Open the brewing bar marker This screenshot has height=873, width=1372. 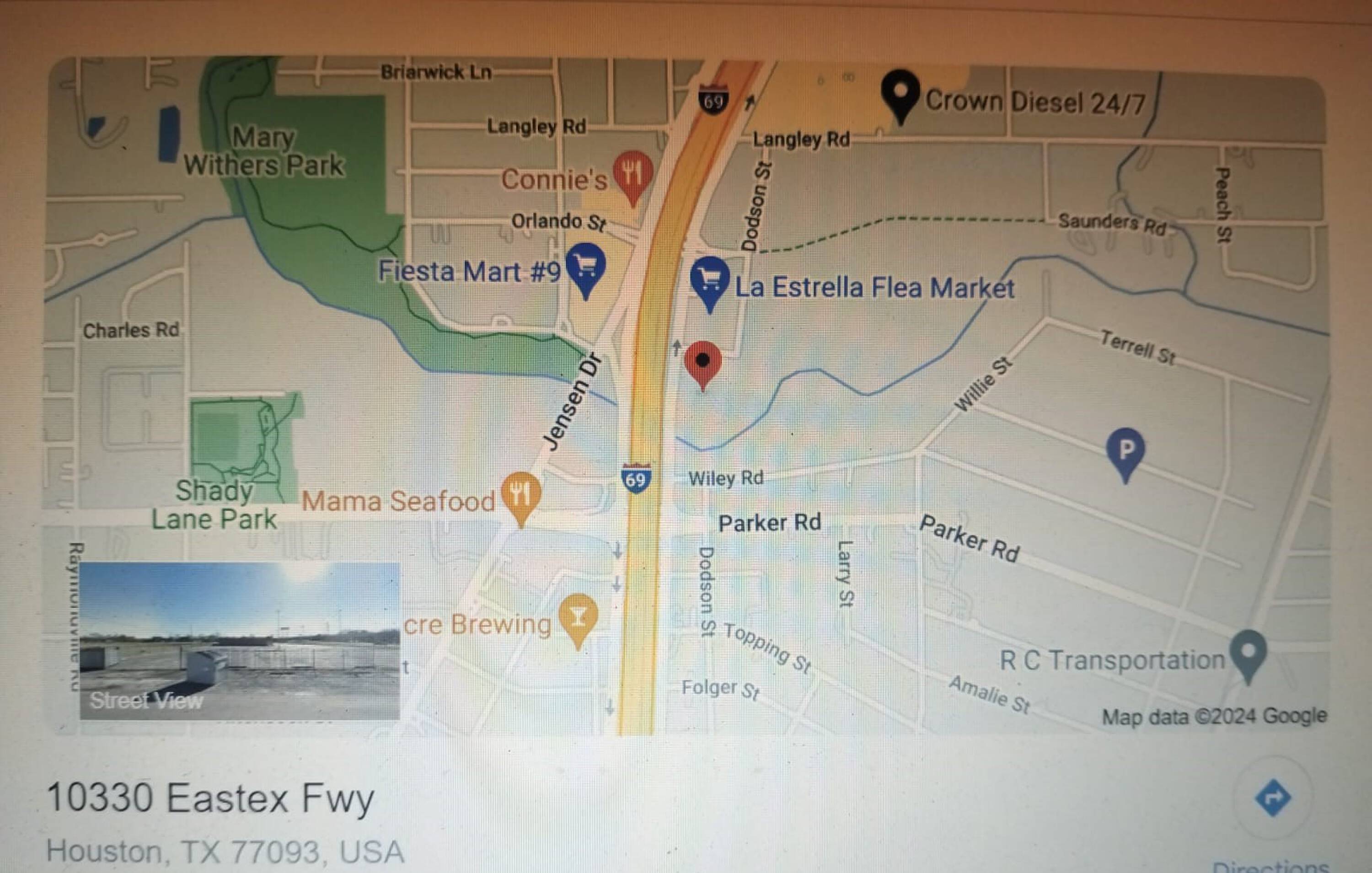pos(579,621)
